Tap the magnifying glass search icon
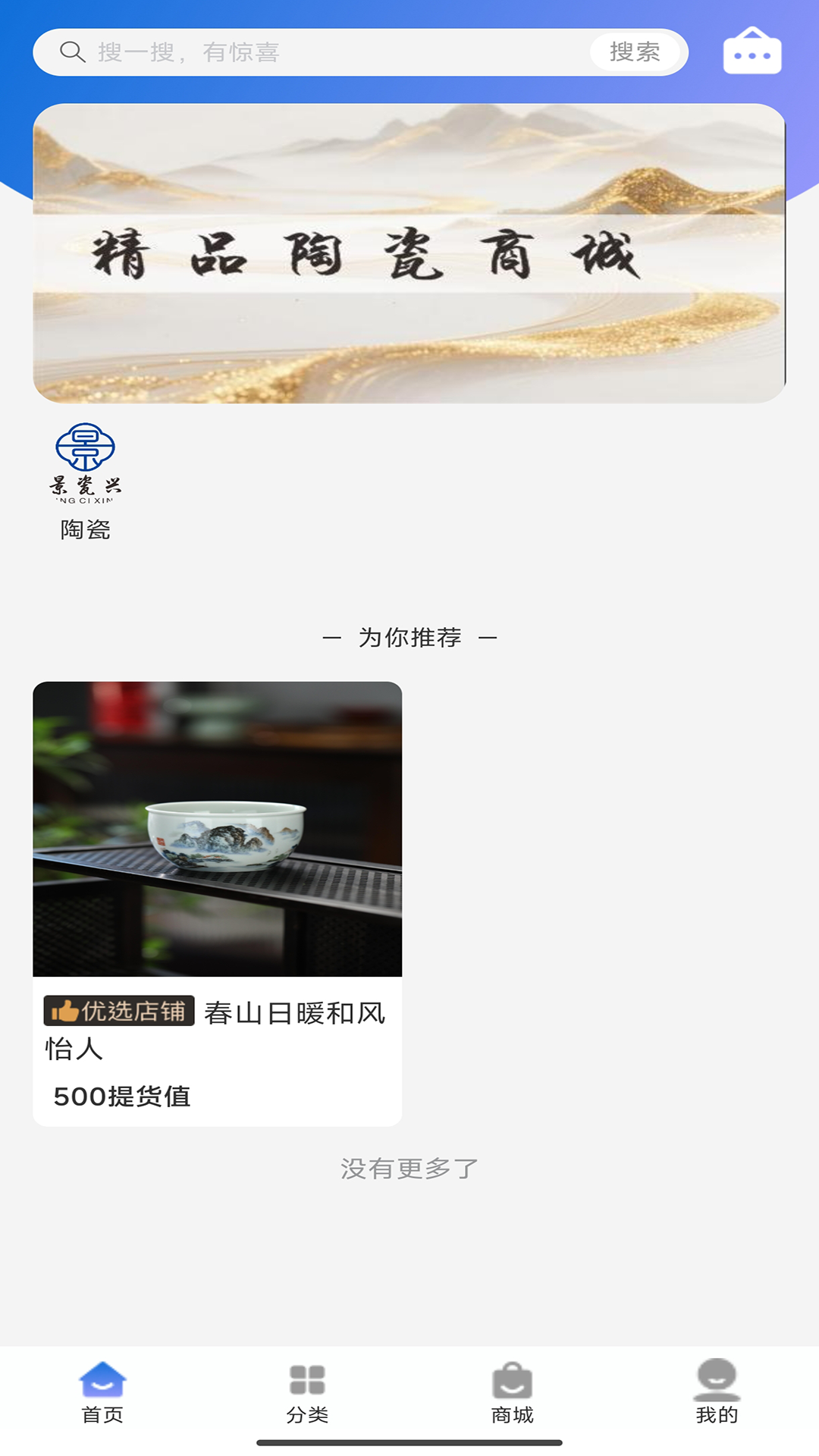The width and height of the screenshot is (819, 1456). pyautogui.click(x=72, y=52)
